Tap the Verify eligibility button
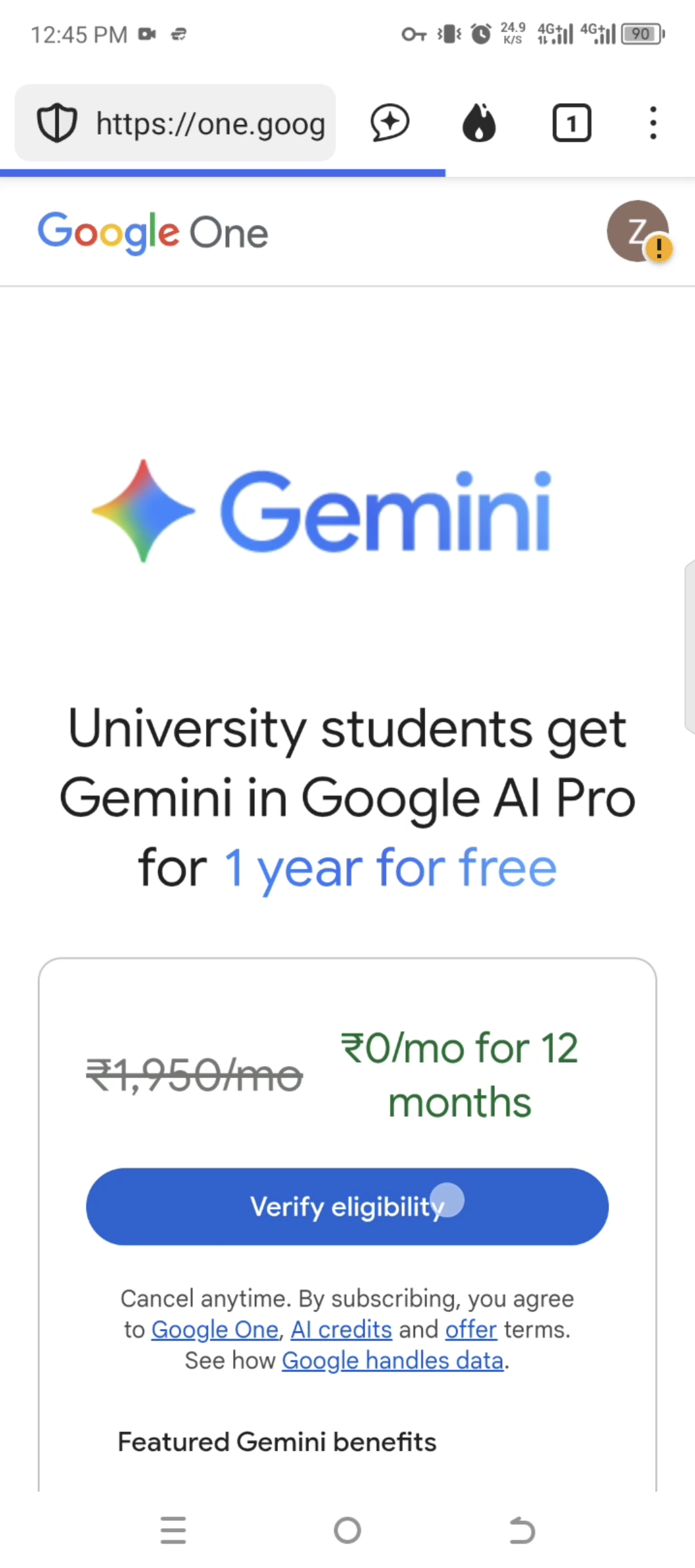The image size is (695, 1568). 347,1207
